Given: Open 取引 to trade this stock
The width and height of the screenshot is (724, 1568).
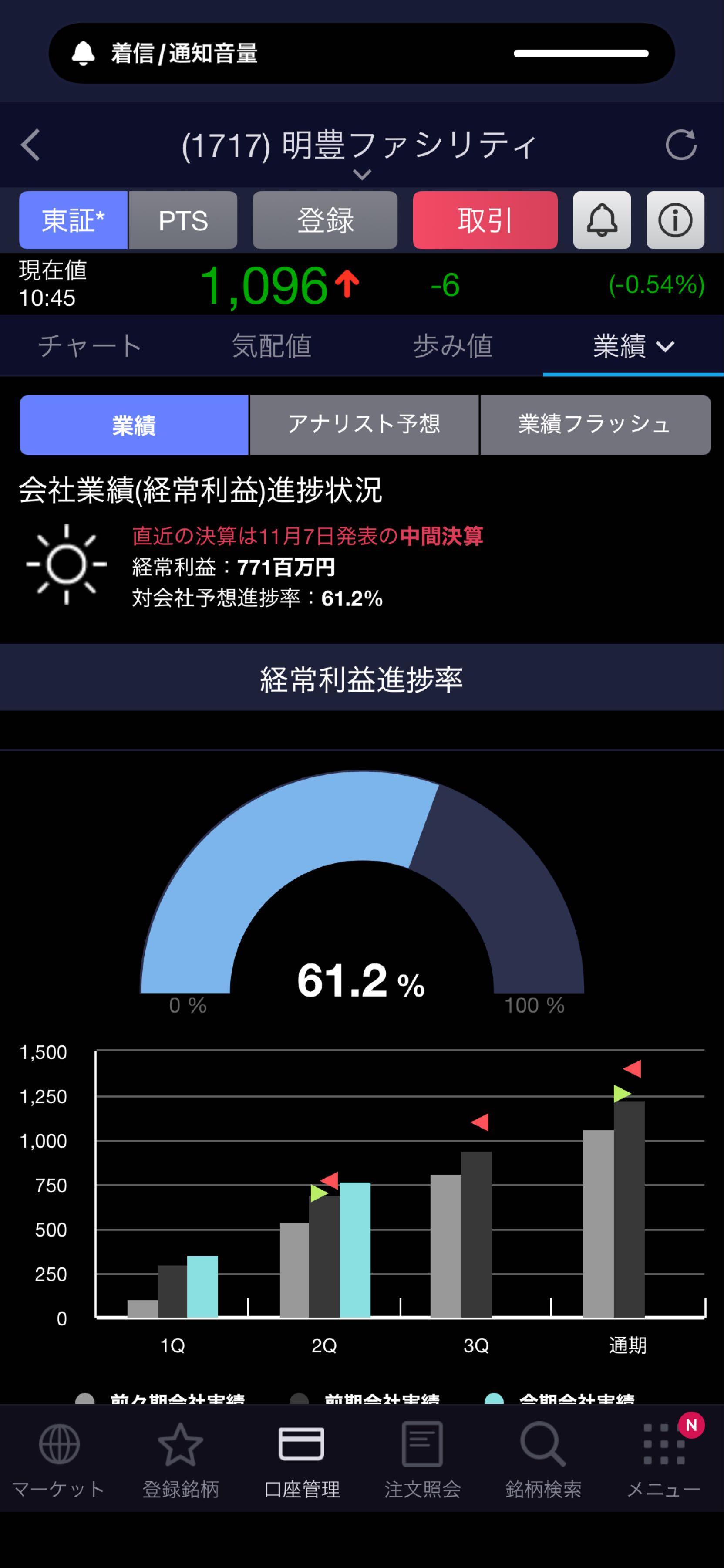Looking at the screenshot, I should click(x=485, y=220).
